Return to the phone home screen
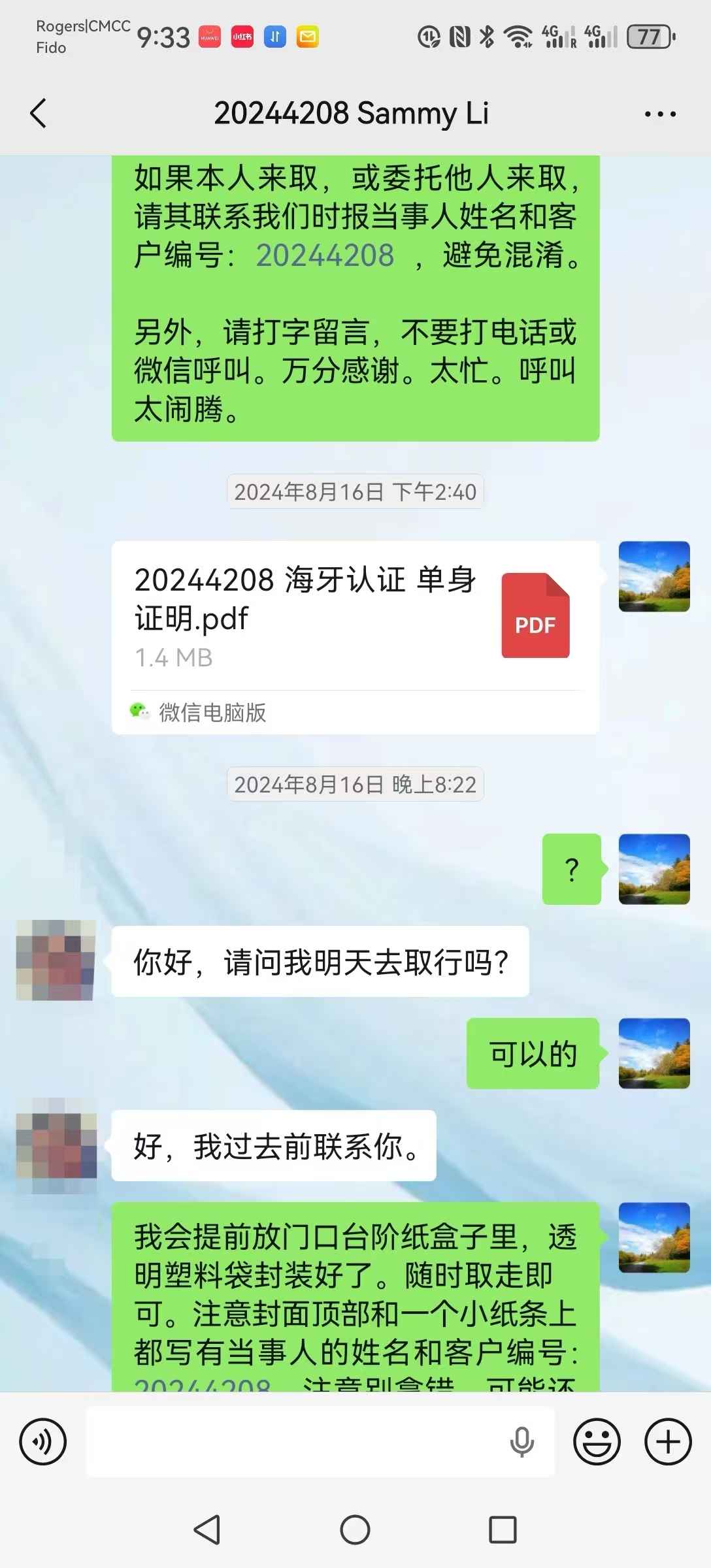Screen dimensions: 711x1568 [355, 1529]
